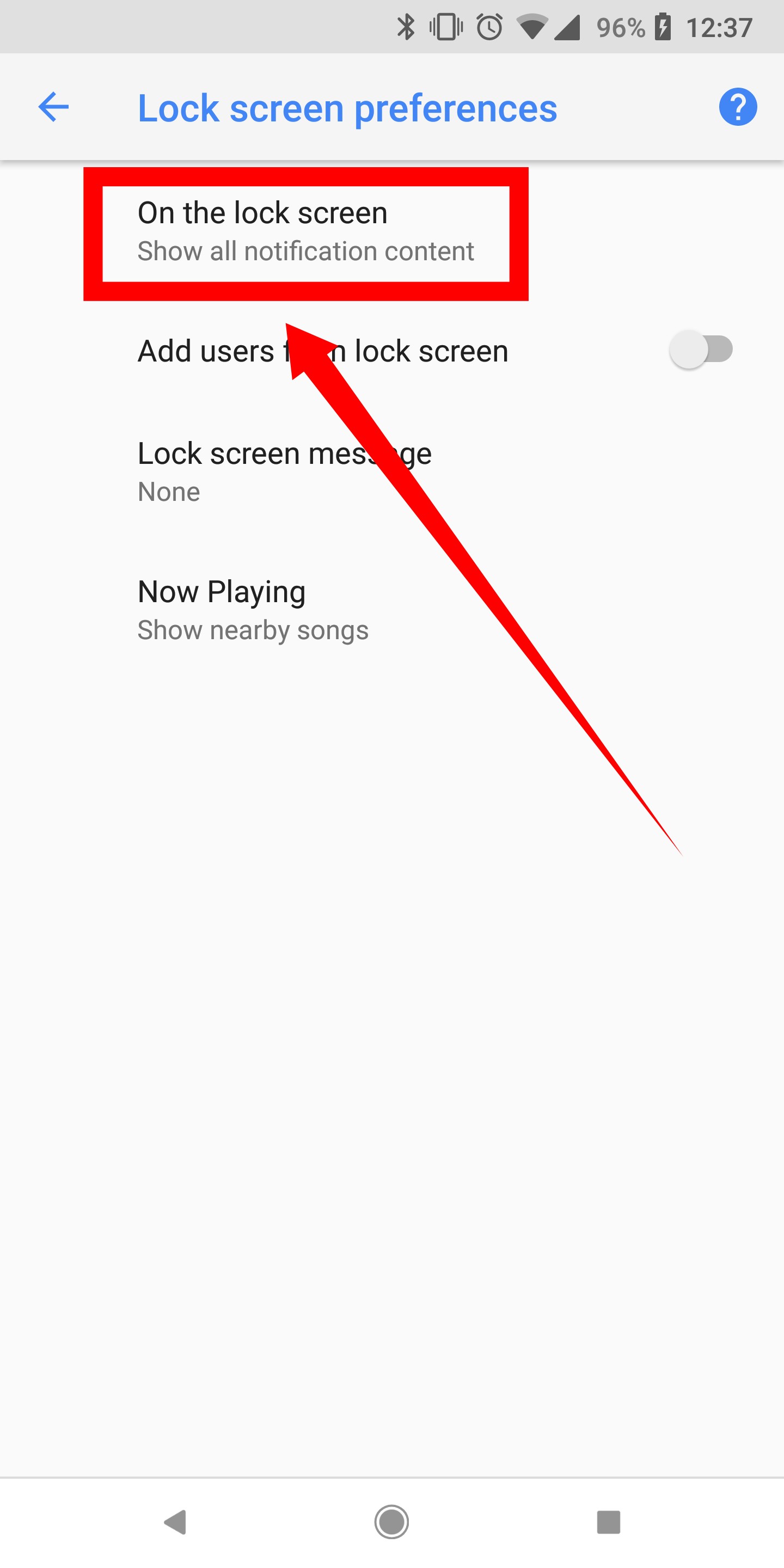Open the help question mark icon
The image size is (784, 1568).
(x=738, y=107)
